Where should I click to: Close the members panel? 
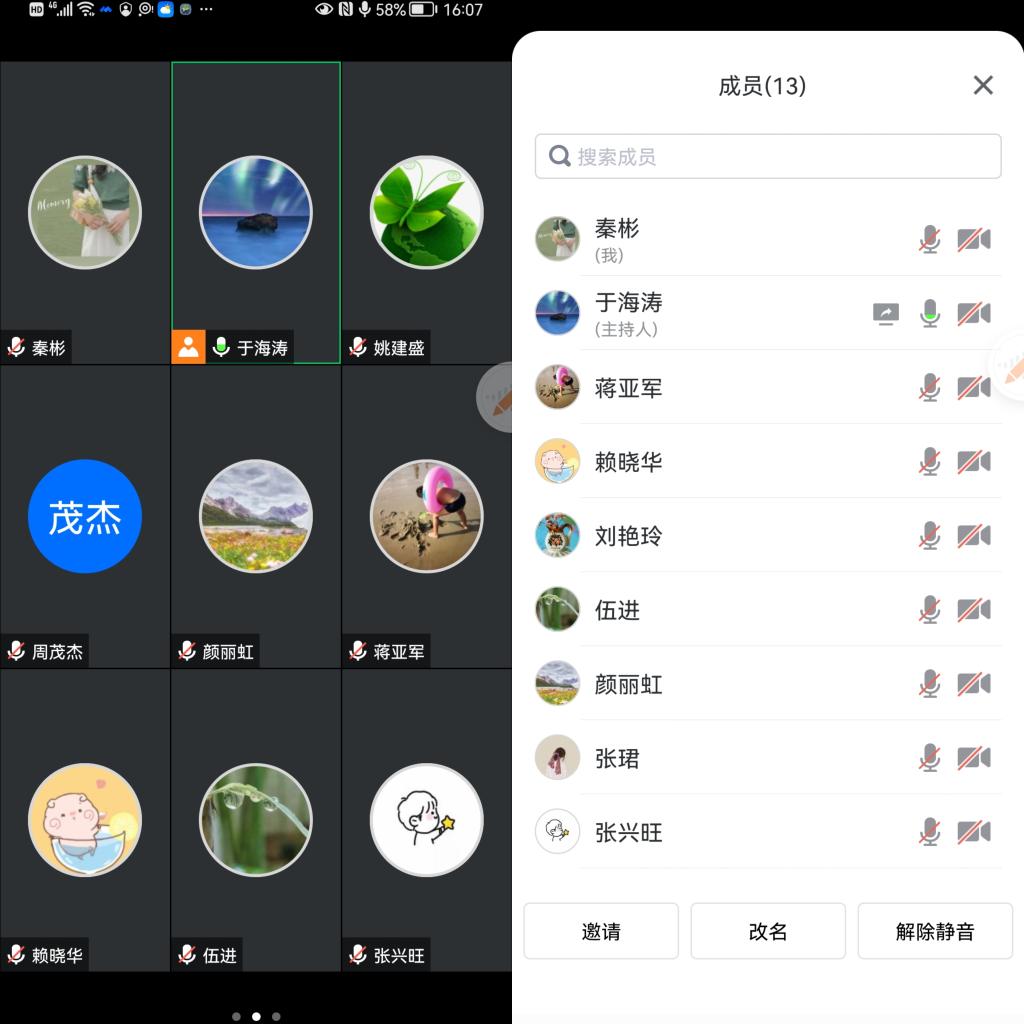983,86
